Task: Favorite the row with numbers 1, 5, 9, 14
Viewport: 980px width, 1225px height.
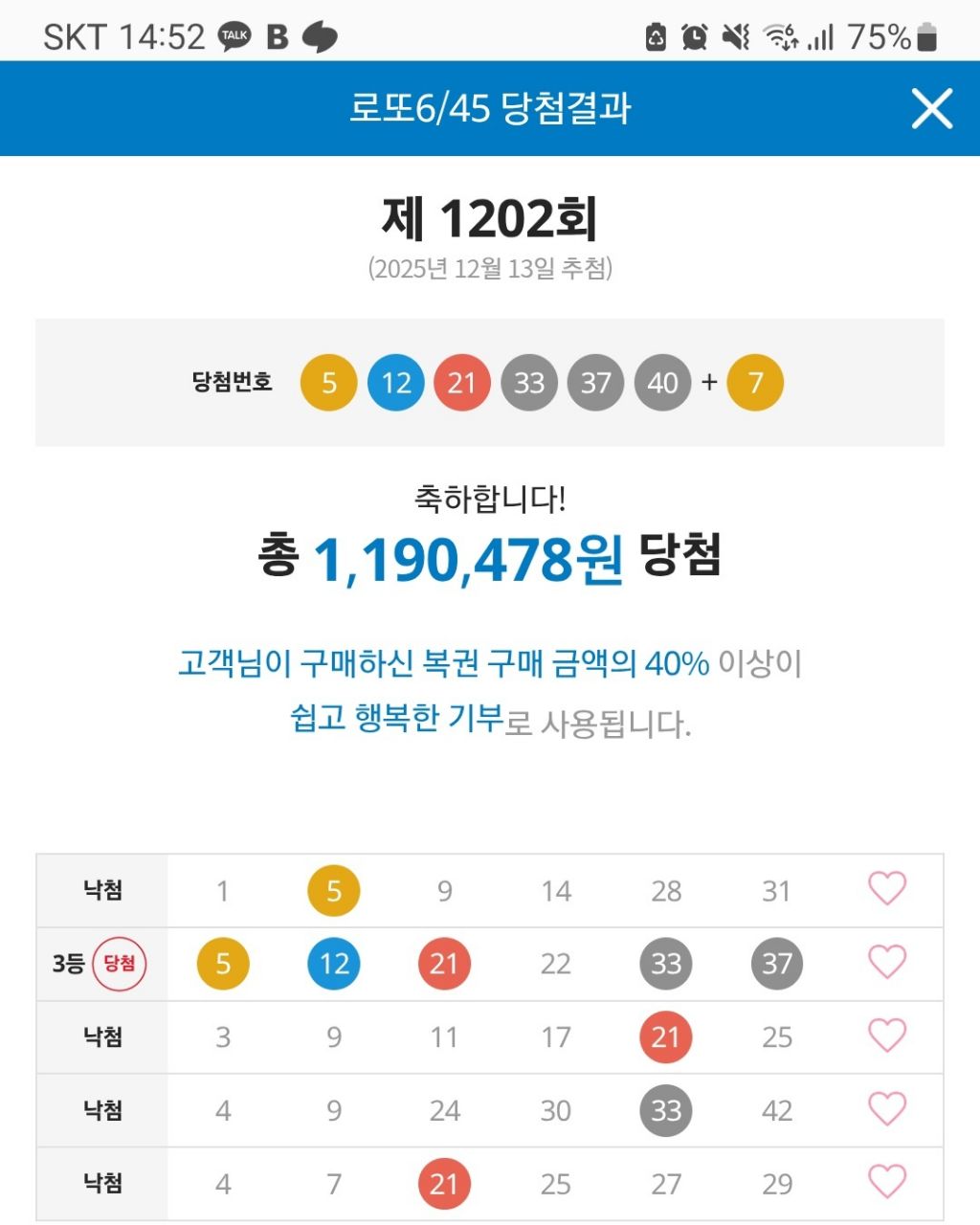Action: click(x=887, y=889)
